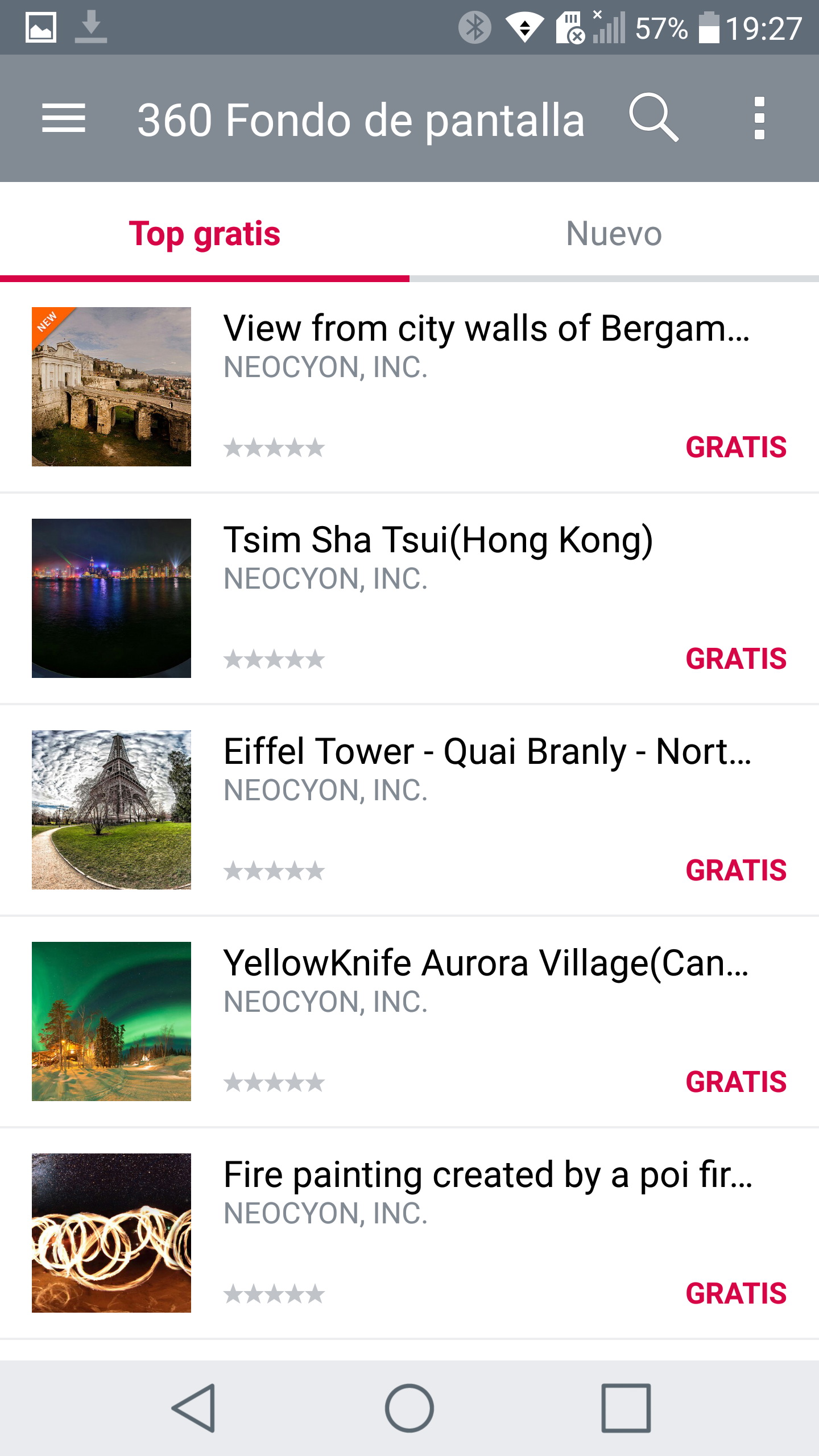Switch to the Nuevo tab
The height and width of the screenshot is (1456, 819).
coord(614,233)
